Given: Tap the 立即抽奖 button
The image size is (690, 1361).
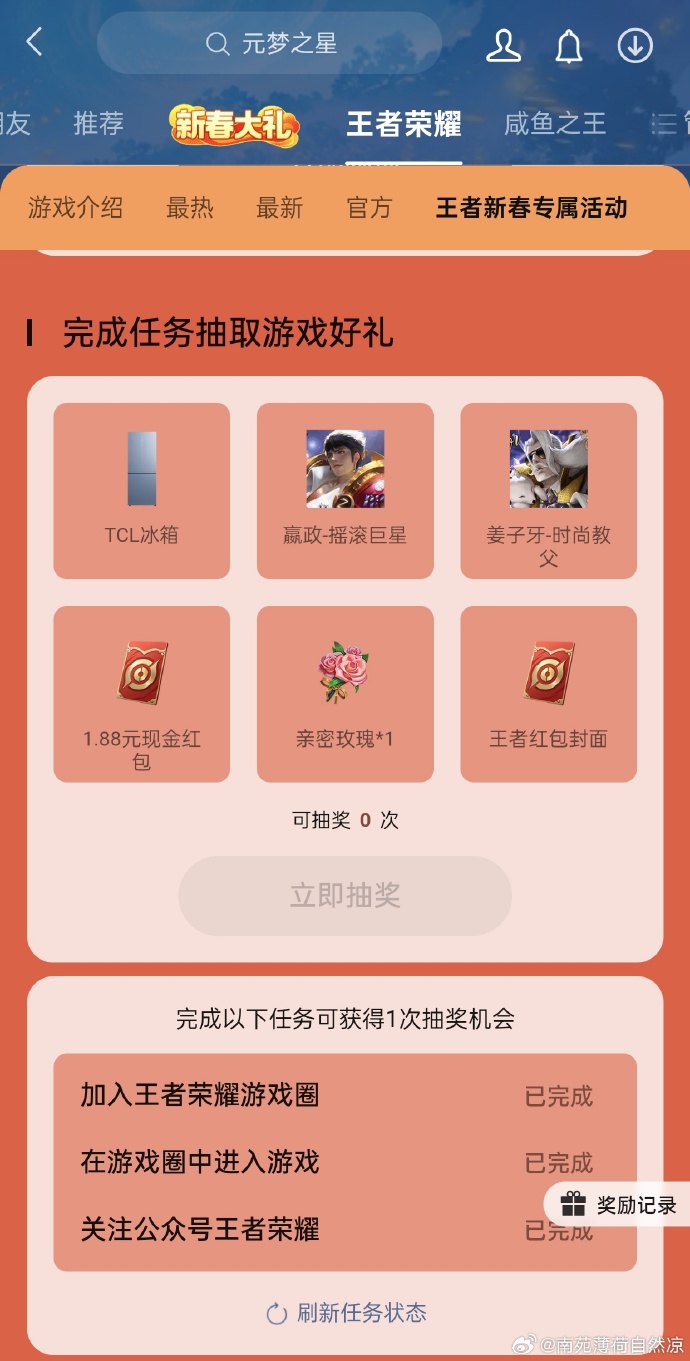Looking at the screenshot, I should [345, 896].
